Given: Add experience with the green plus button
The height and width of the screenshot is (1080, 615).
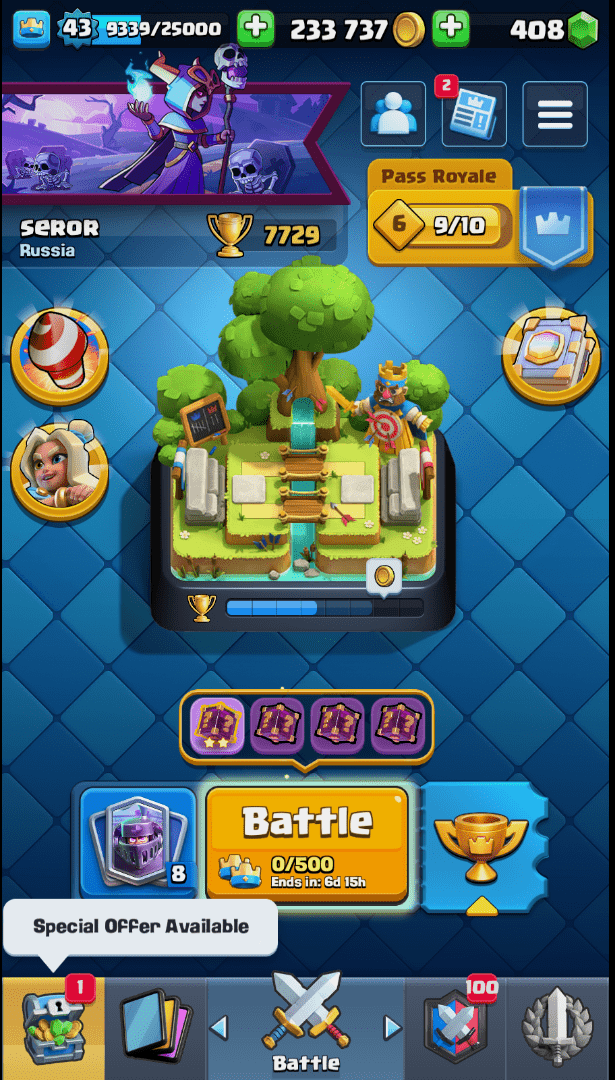Looking at the screenshot, I should click(256, 28).
